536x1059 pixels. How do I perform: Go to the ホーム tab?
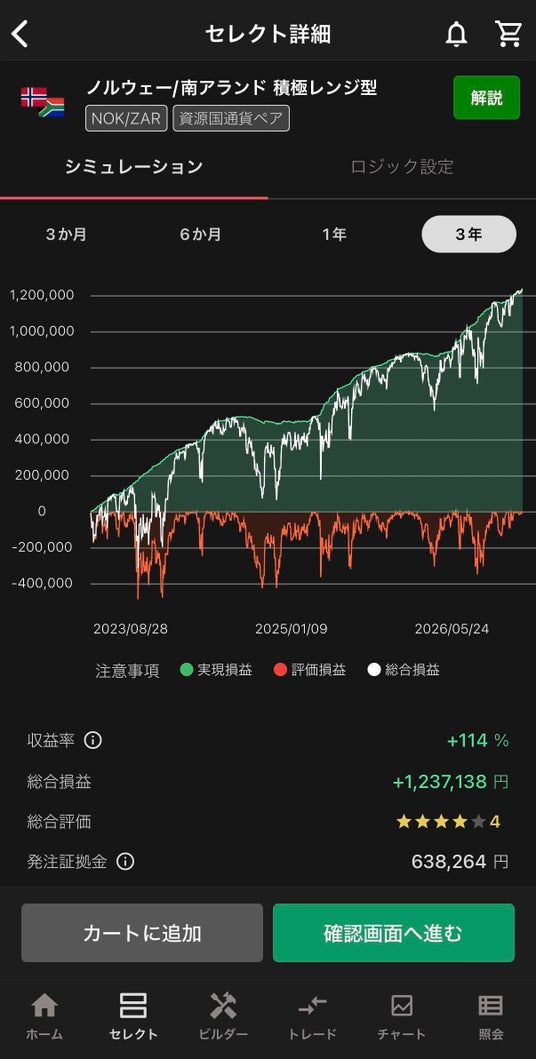pos(45,1016)
